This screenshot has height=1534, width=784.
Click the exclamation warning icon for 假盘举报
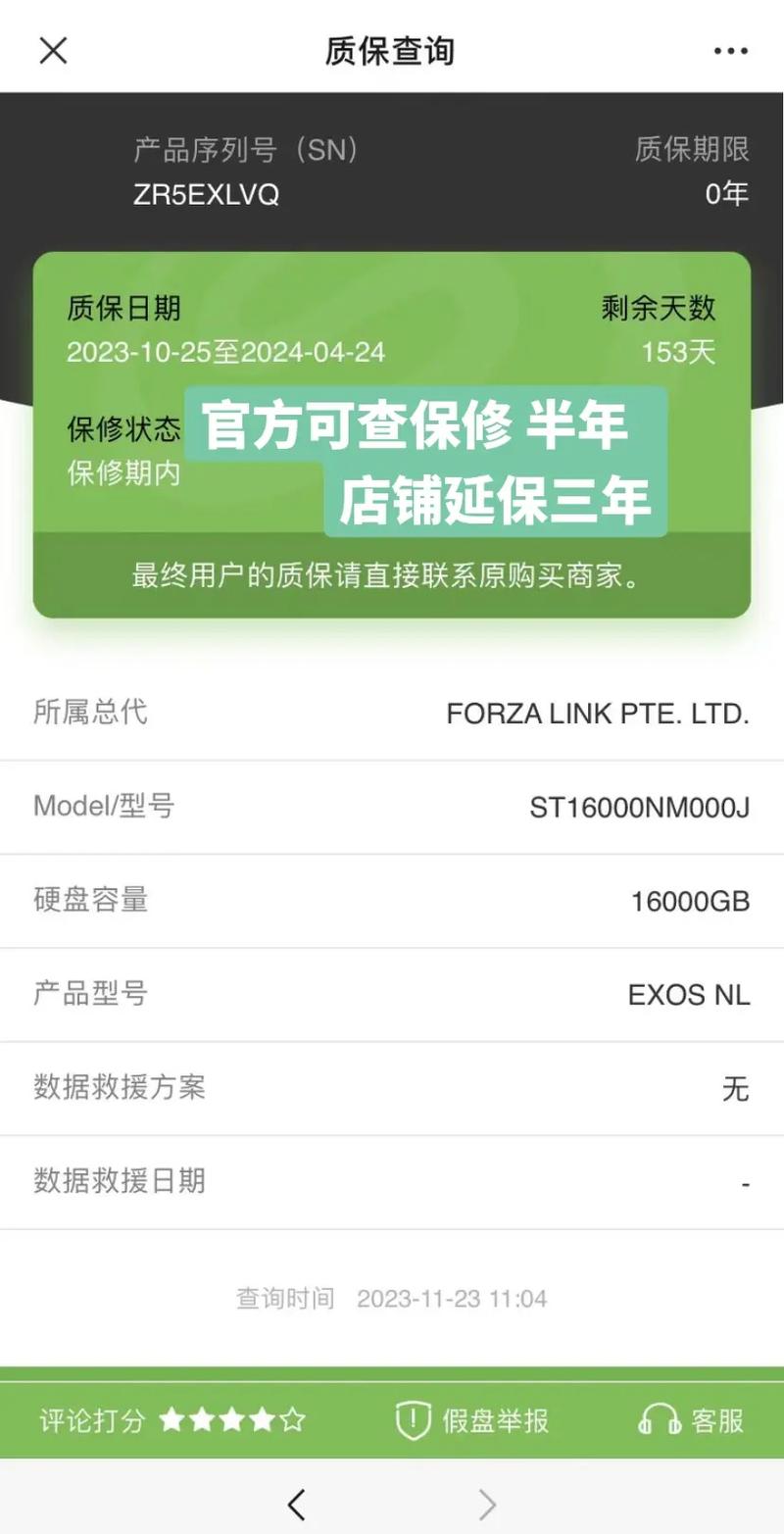(416, 1418)
